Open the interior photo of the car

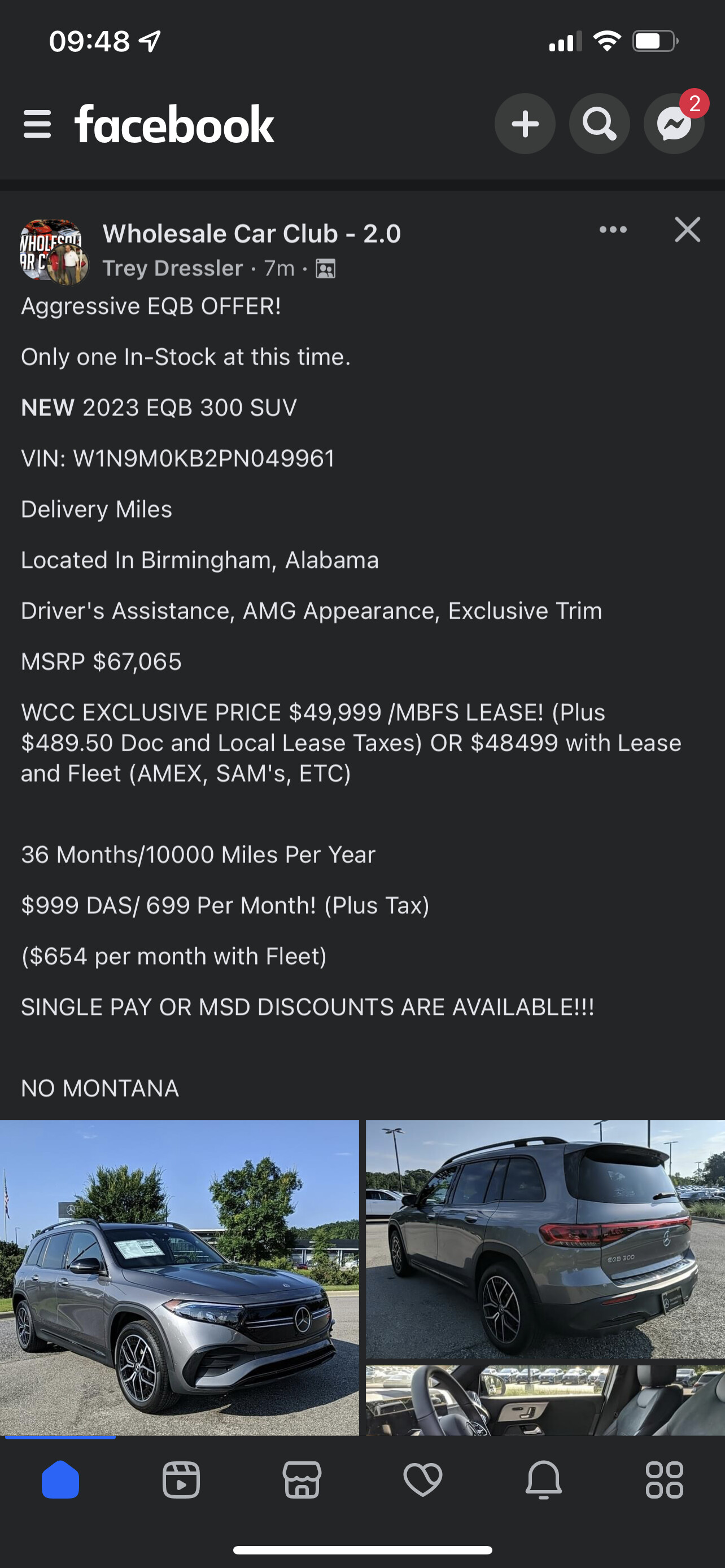pos(545,1400)
